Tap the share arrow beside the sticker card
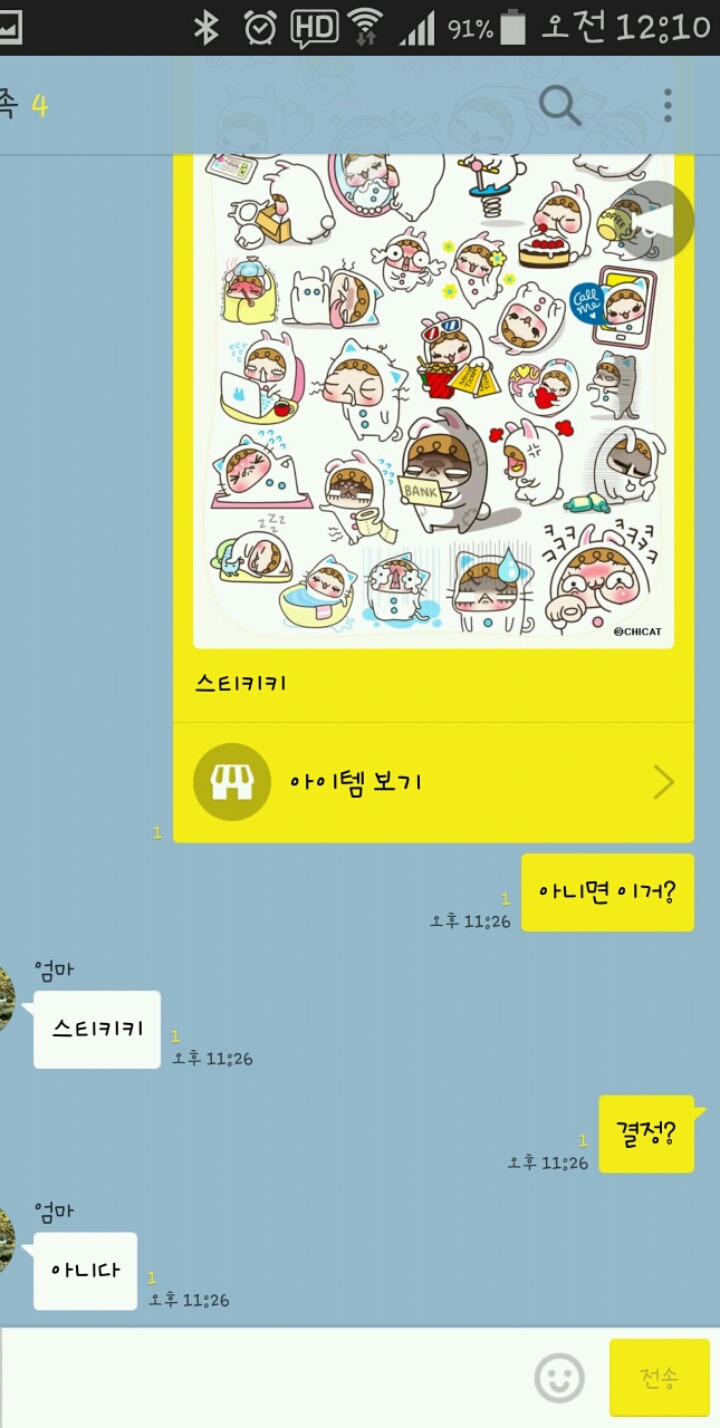The height and width of the screenshot is (1428, 720). coord(653,222)
